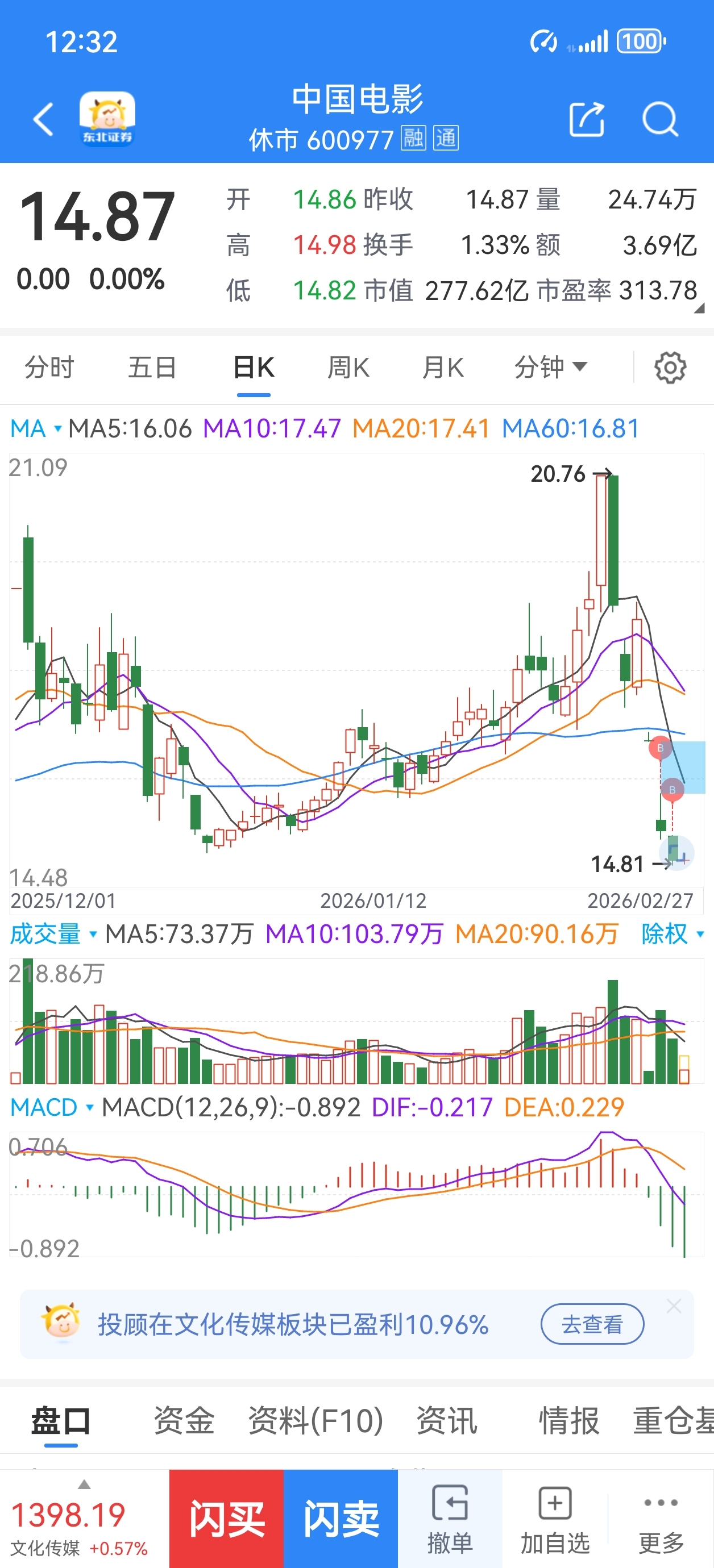Add this stock via 加自选
The height and width of the screenshot is (1568, 714).
click(x=555, y=1519)
